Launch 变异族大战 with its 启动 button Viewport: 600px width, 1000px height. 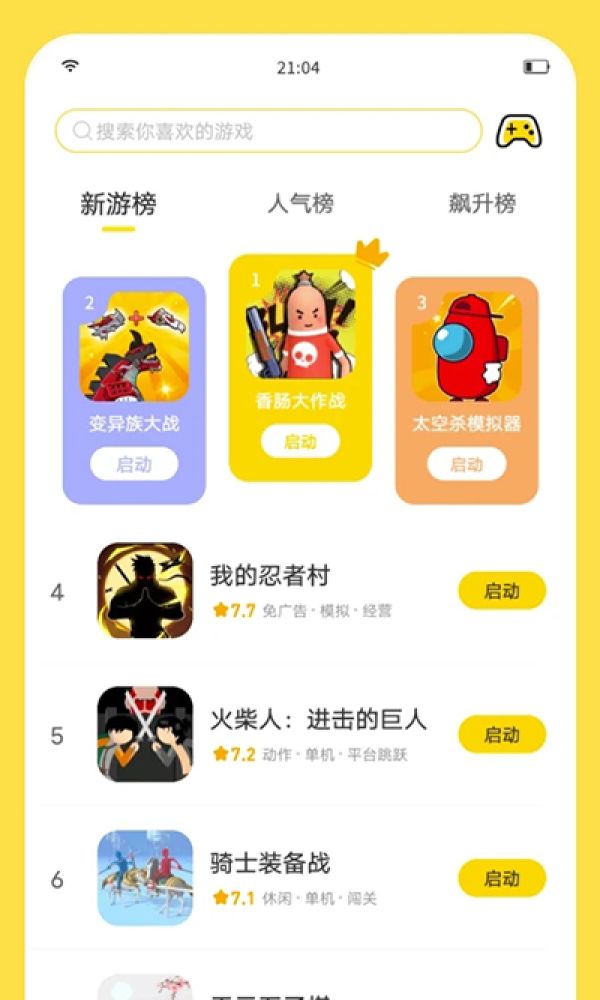pyautogui.click(x=134, y=464)
